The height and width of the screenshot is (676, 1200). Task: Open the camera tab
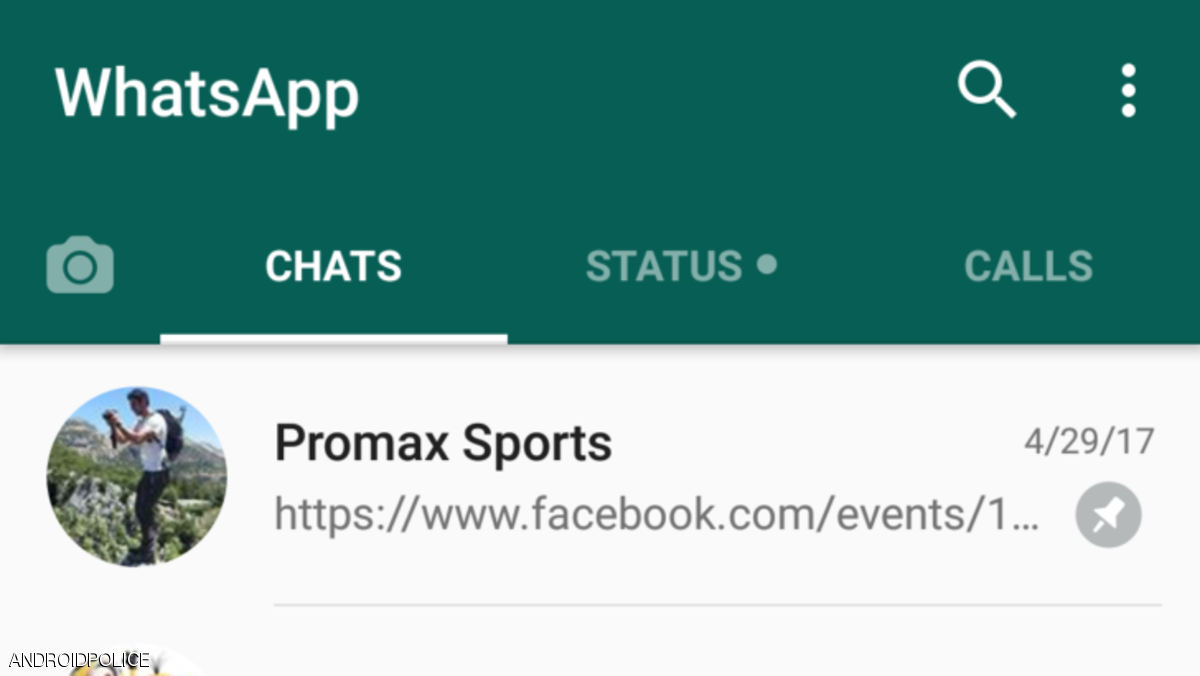80,266
